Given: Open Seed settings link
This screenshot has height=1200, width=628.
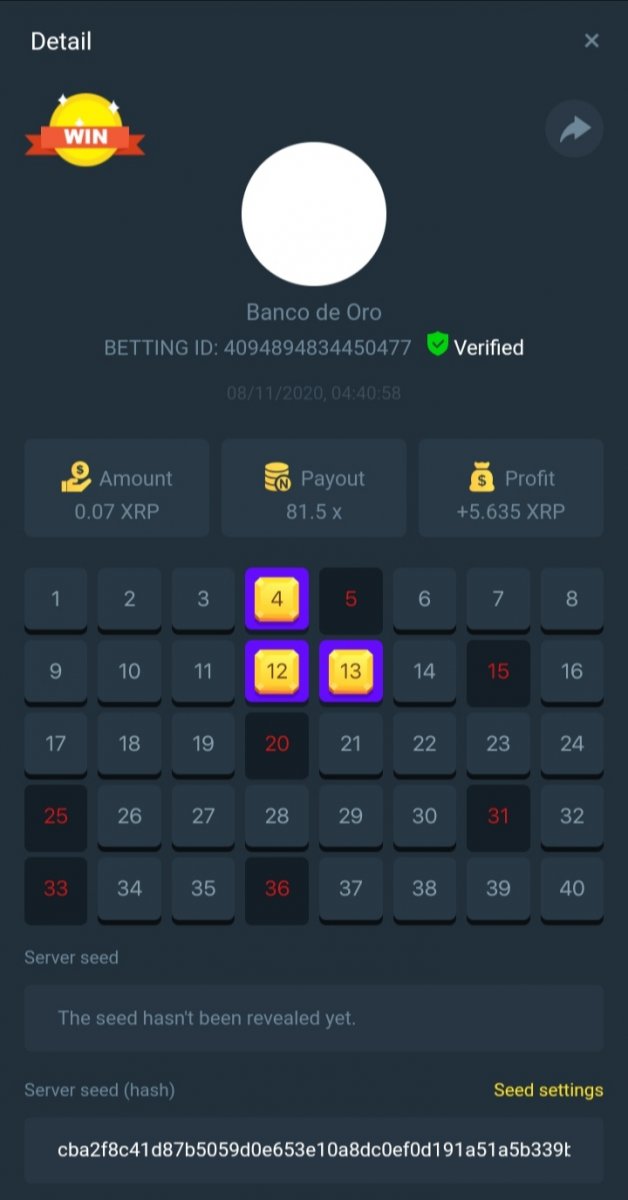Looking at the screenshot, I should [x=548, y=1090].
